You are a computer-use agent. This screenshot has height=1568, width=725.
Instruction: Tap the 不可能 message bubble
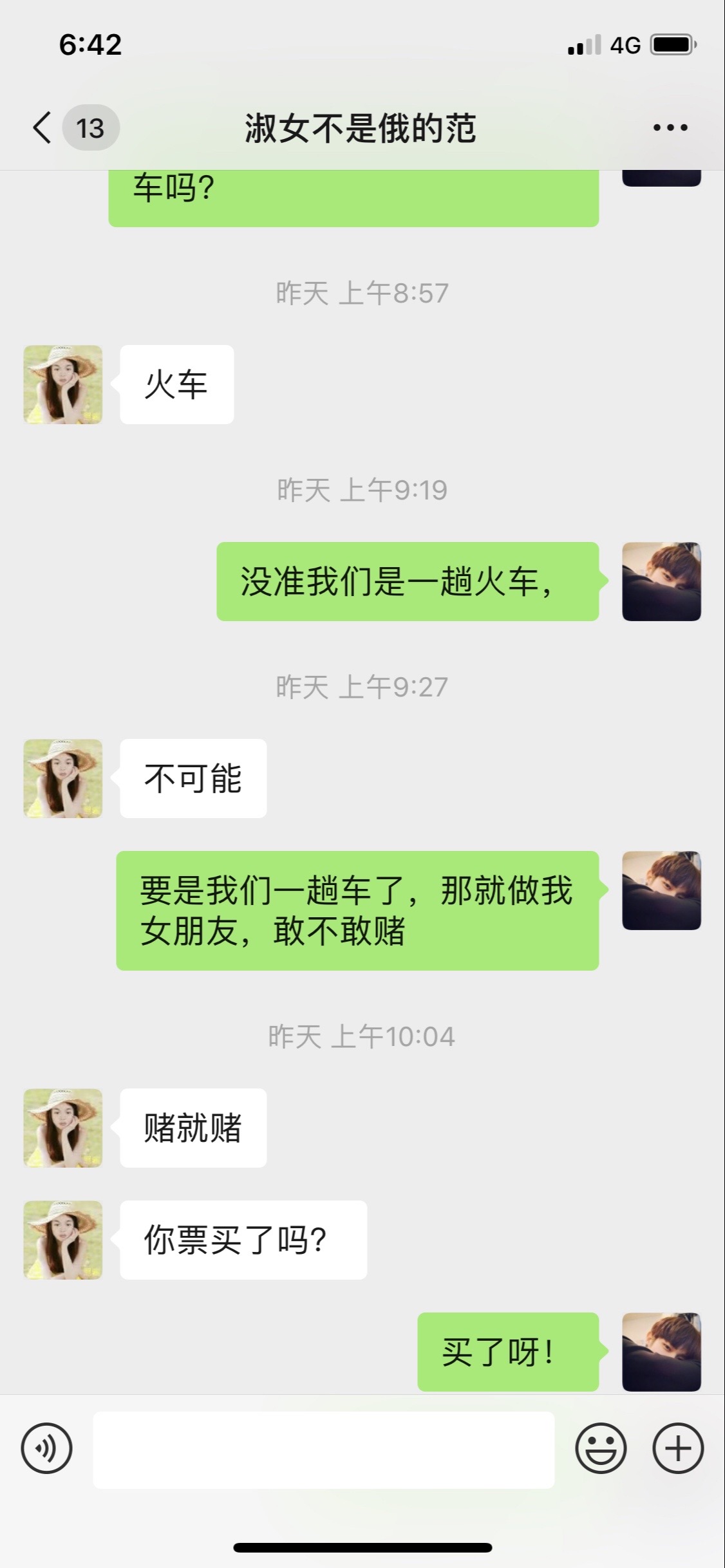coord(192,778)
